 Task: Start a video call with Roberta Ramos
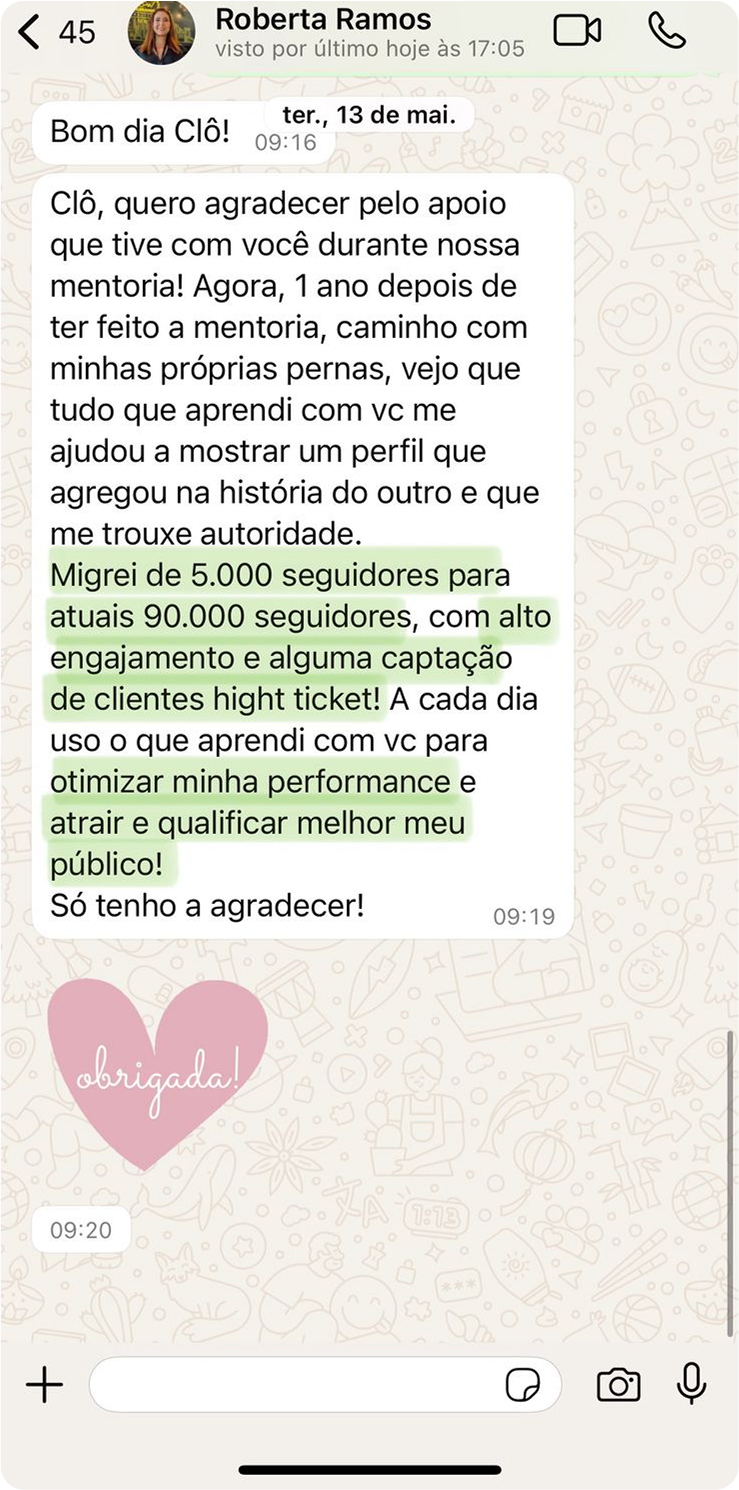pyautogui.click(x=577, y=31)
